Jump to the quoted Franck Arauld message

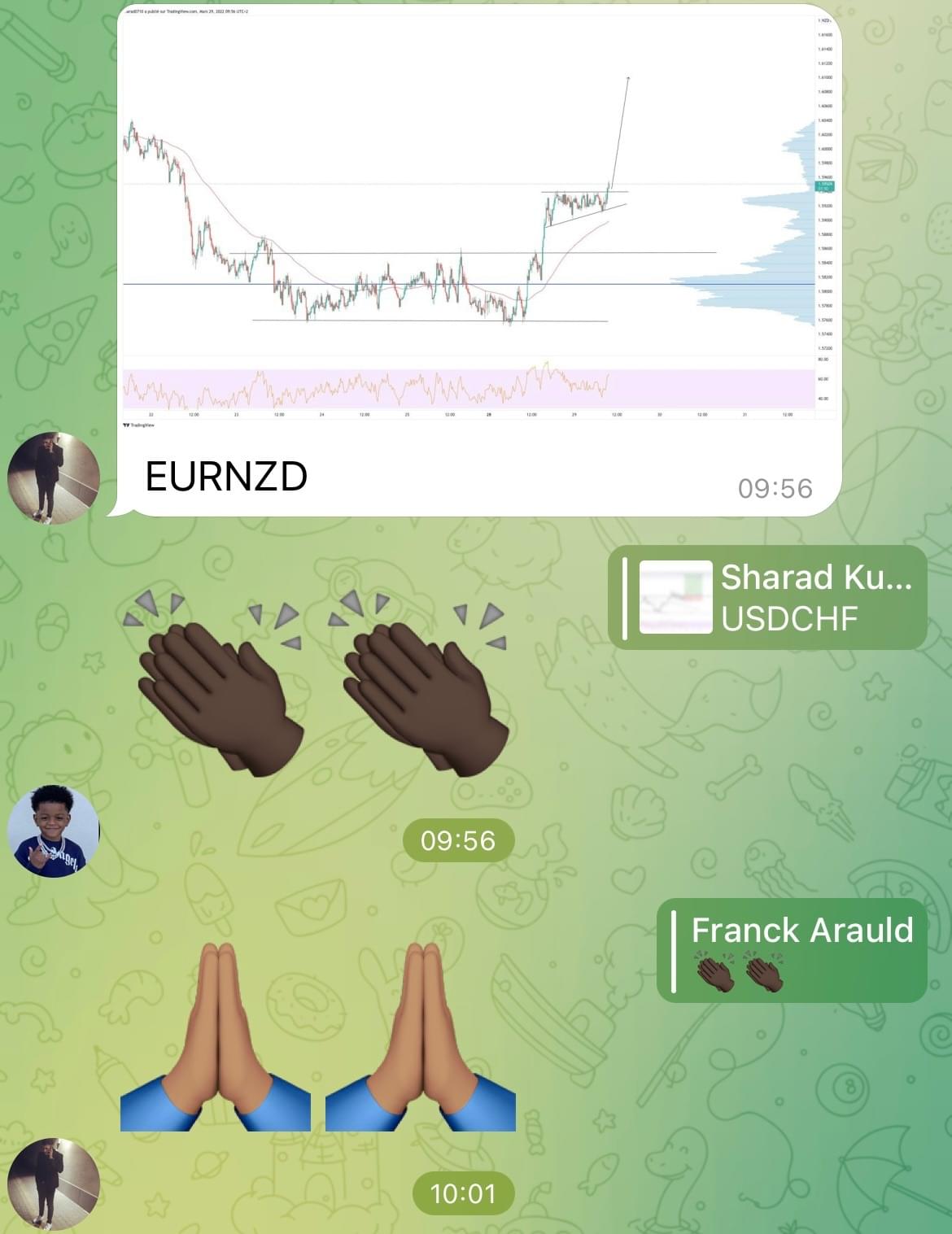click(x=793, y=950)
